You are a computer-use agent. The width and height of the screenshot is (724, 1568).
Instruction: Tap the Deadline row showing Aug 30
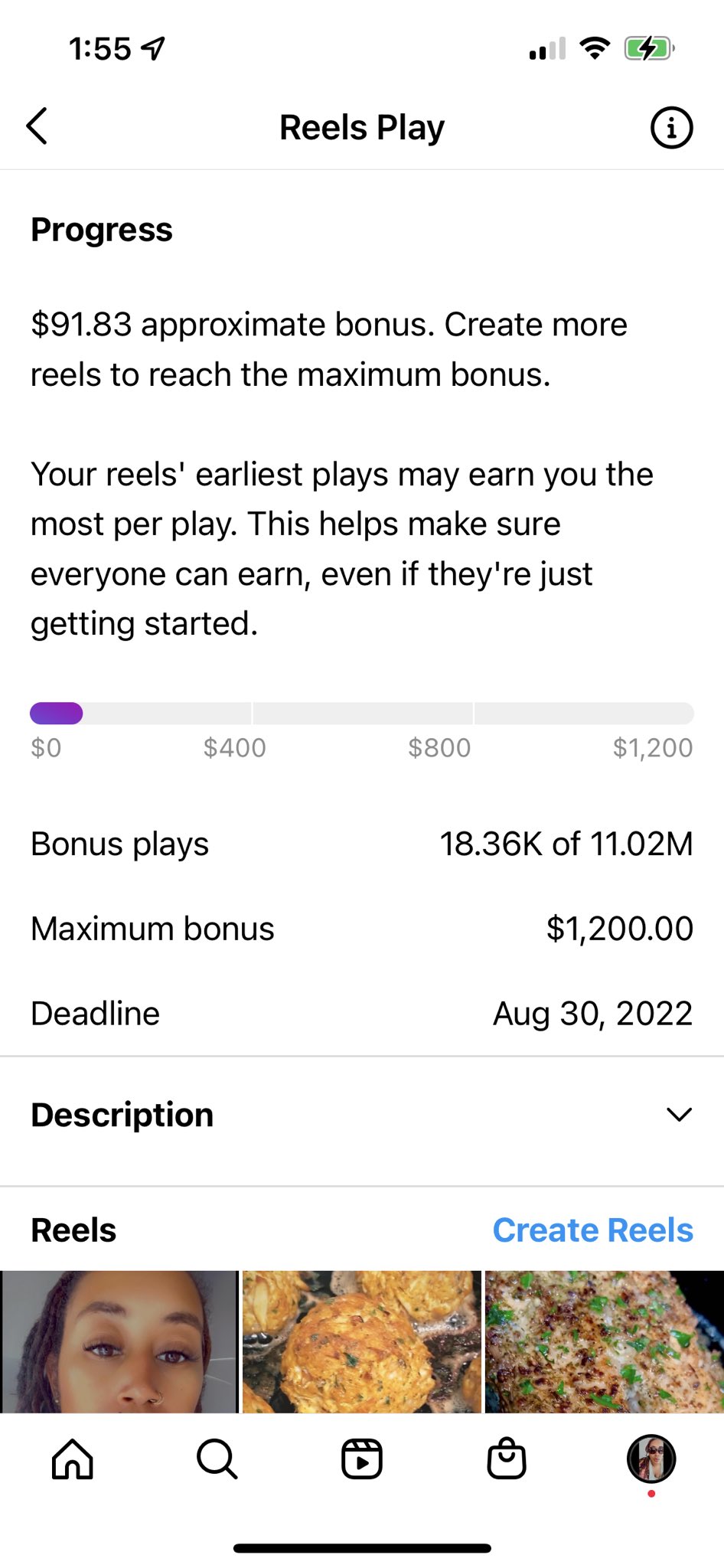[361, 1013]
